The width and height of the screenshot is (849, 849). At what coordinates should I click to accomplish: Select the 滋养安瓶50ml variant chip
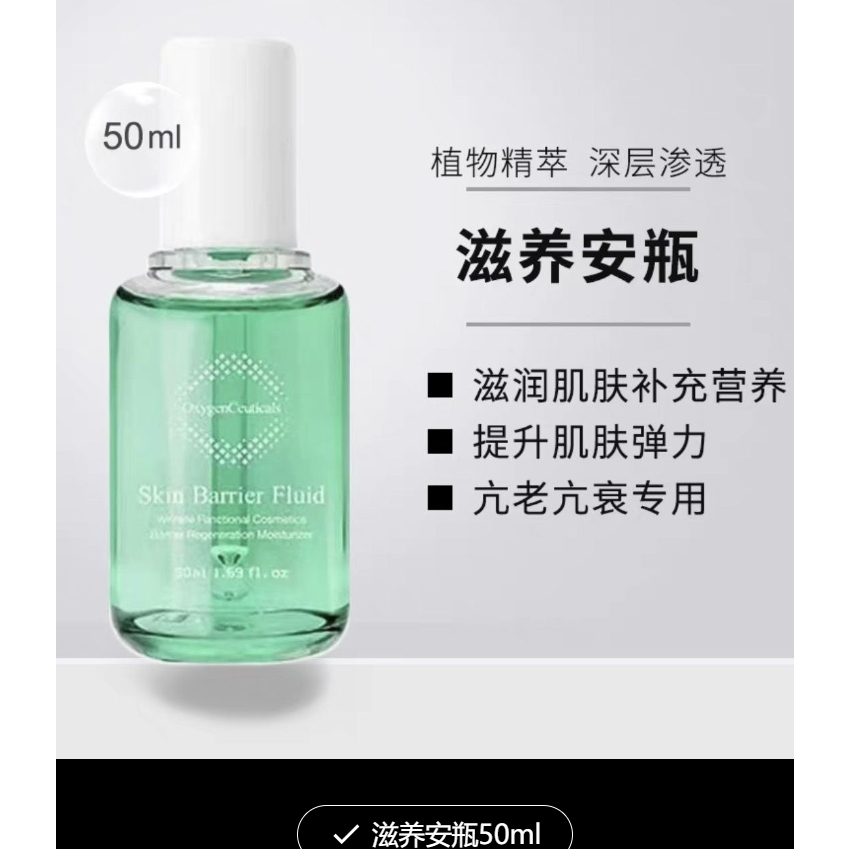[x=435, y=828]
